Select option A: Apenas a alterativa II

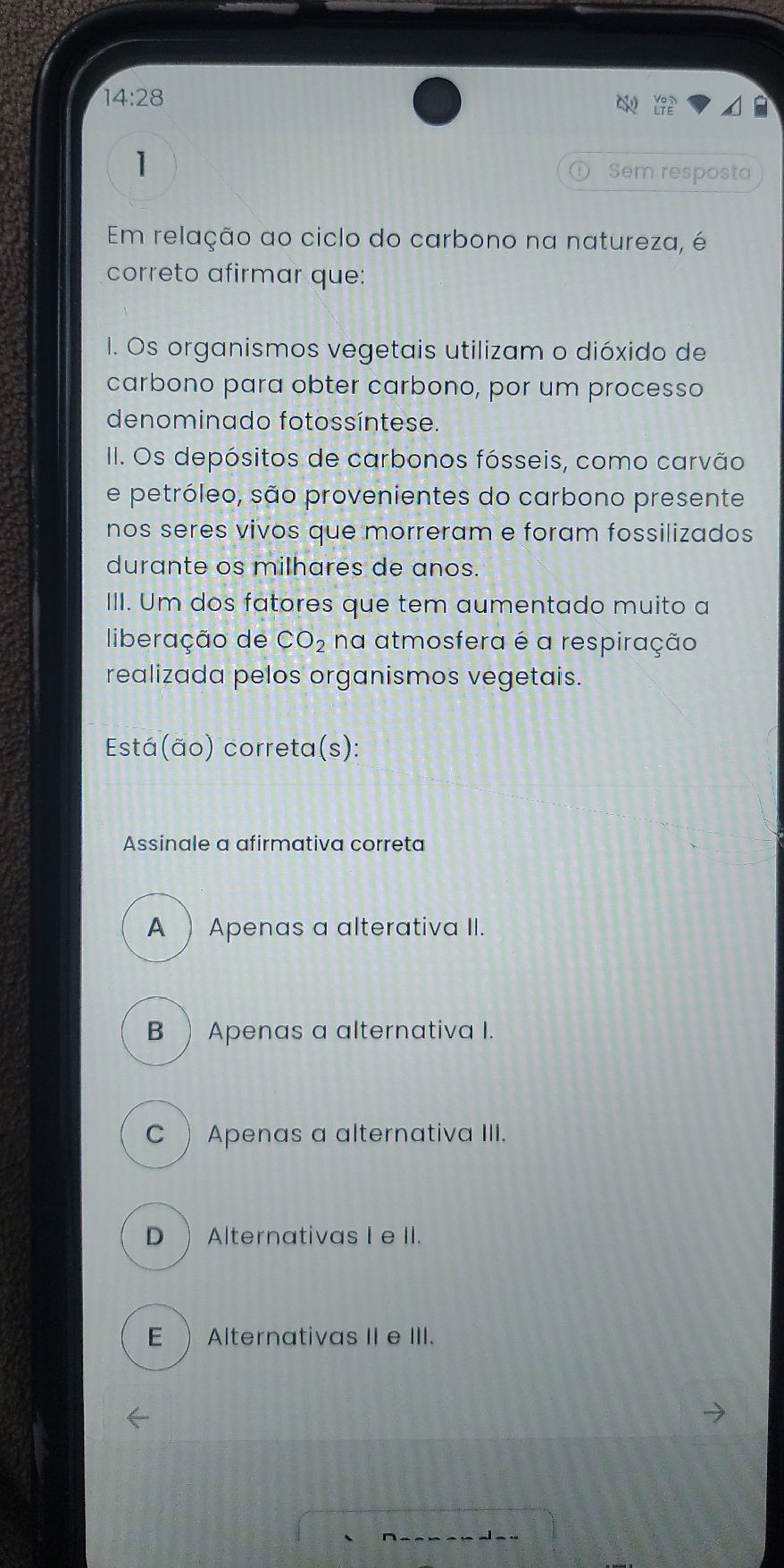157,927
